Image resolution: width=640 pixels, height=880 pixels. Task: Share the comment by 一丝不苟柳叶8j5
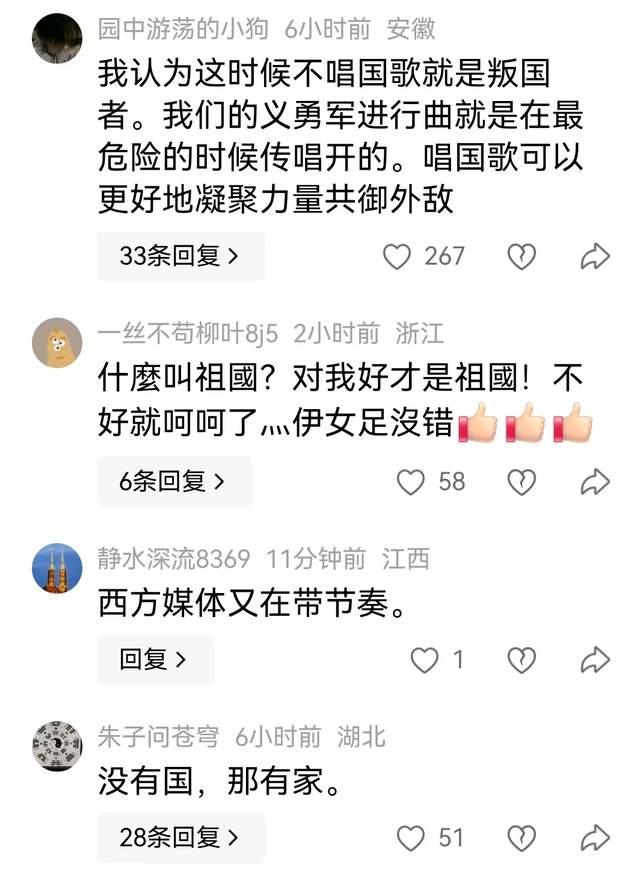[595, 482]
